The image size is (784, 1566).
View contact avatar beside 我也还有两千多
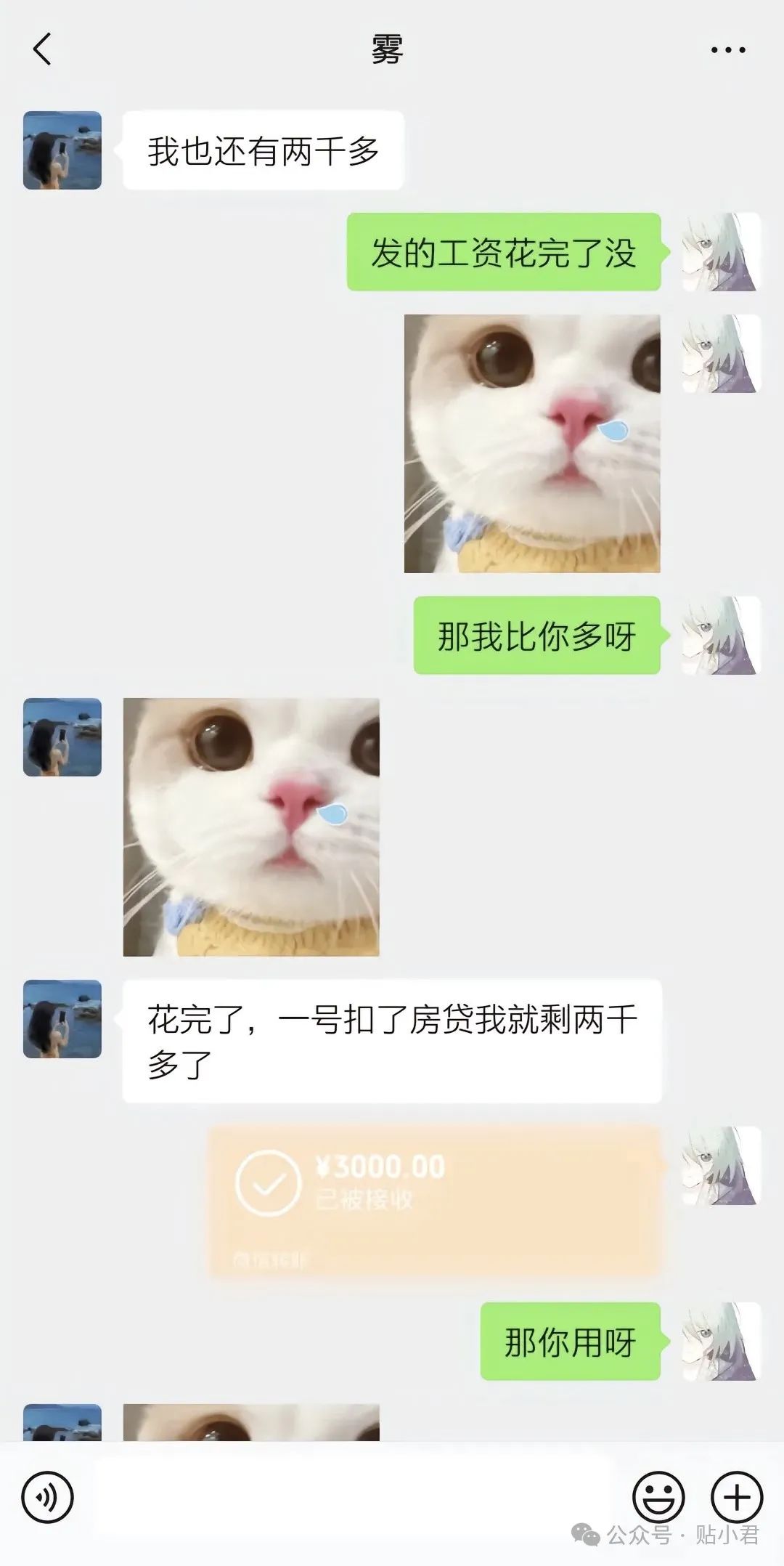coord(62,150)
